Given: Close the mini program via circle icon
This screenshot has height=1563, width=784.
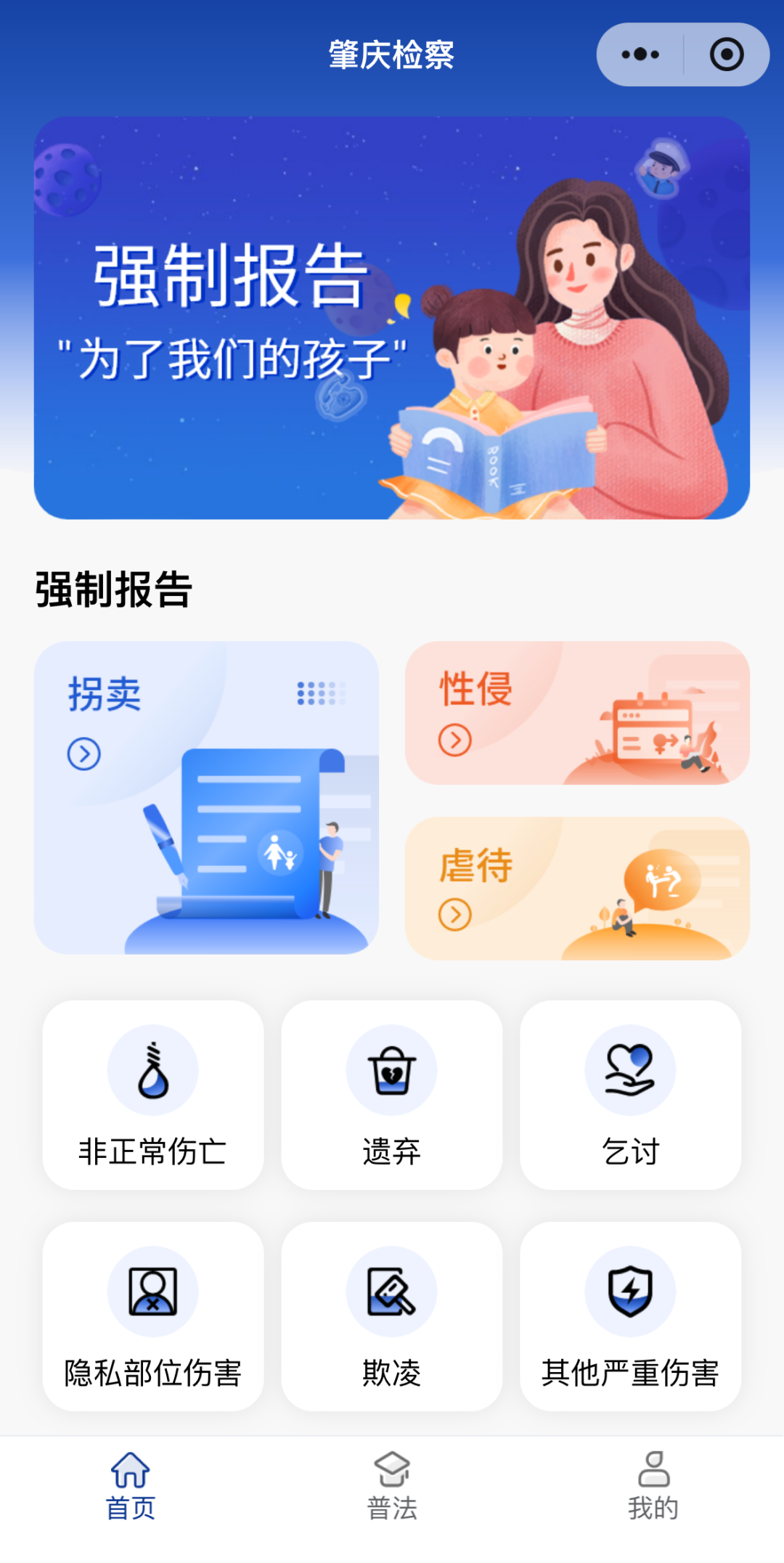Looking at the screenshot, I should click(726, 54).
